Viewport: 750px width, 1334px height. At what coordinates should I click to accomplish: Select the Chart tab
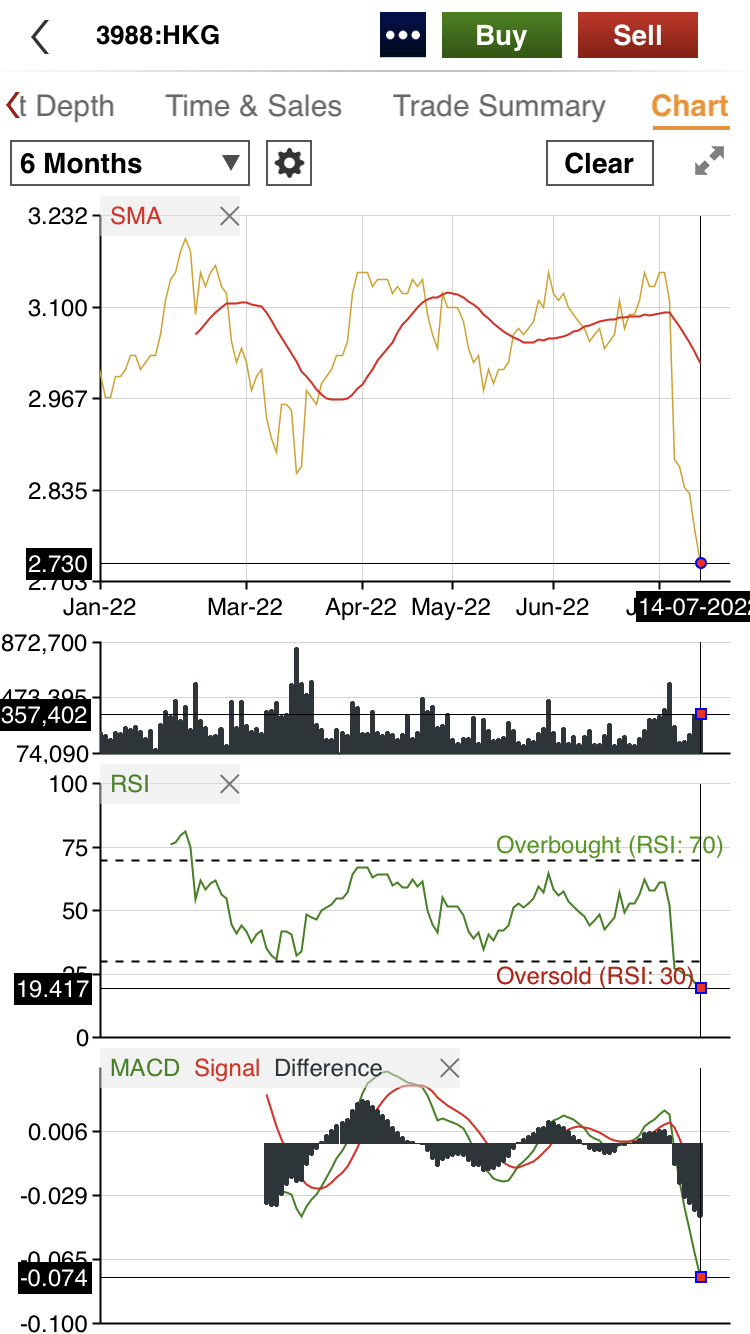click(x=690, y=106)
